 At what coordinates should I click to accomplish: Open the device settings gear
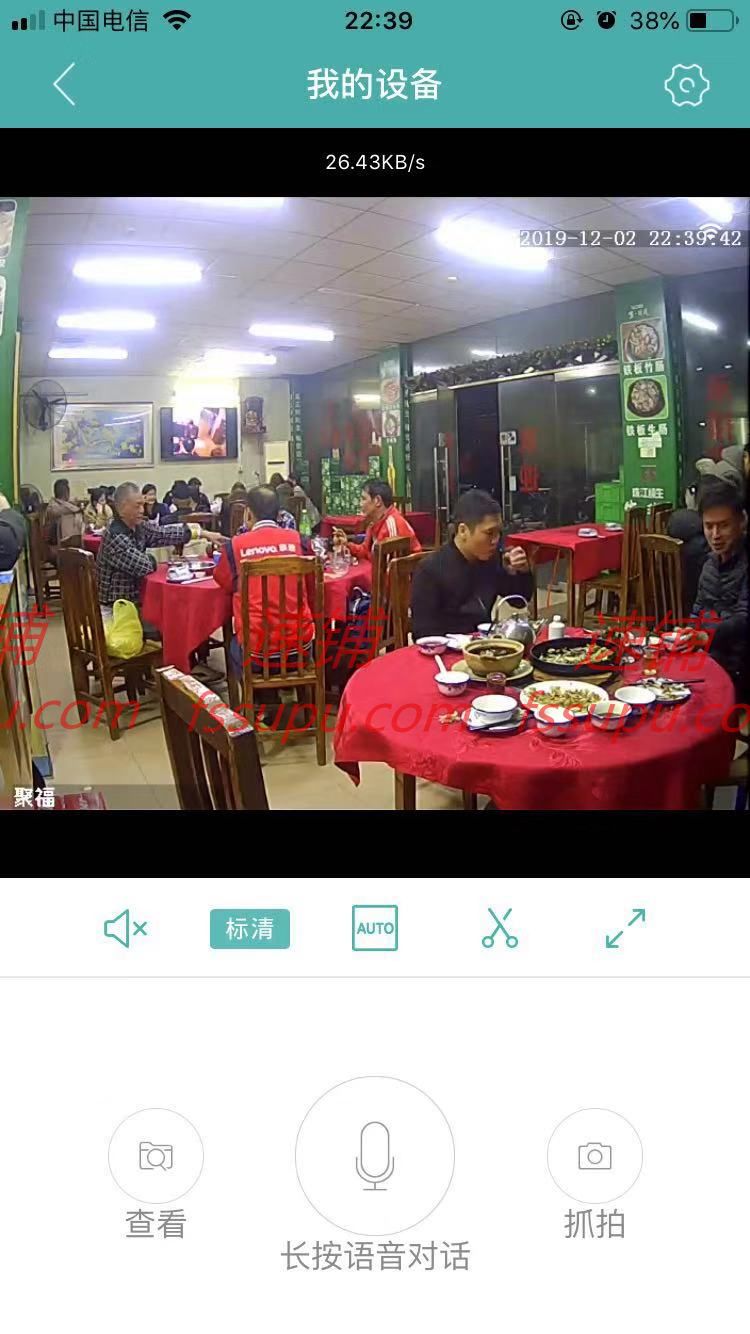click(x=686, y=85)
